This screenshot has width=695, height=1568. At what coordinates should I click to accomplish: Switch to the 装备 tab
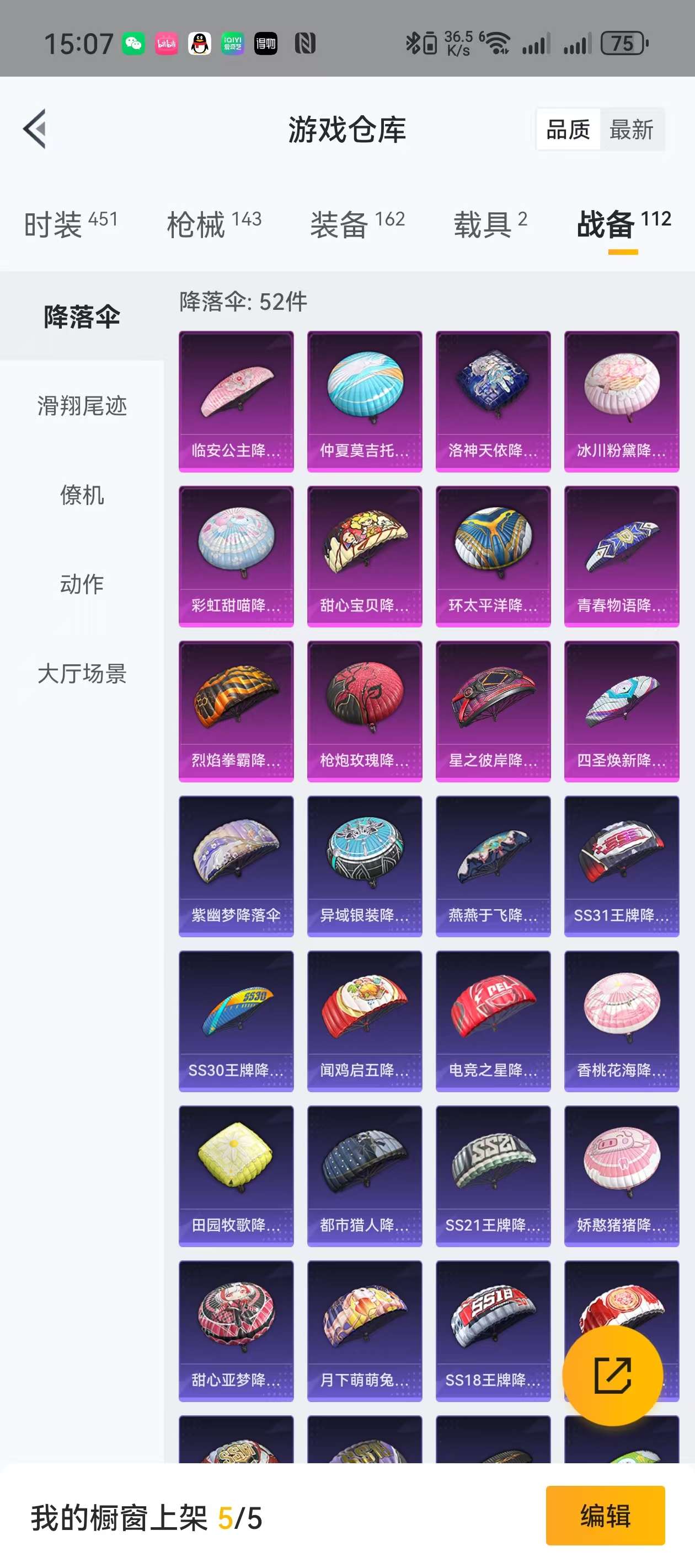[357, 224]
